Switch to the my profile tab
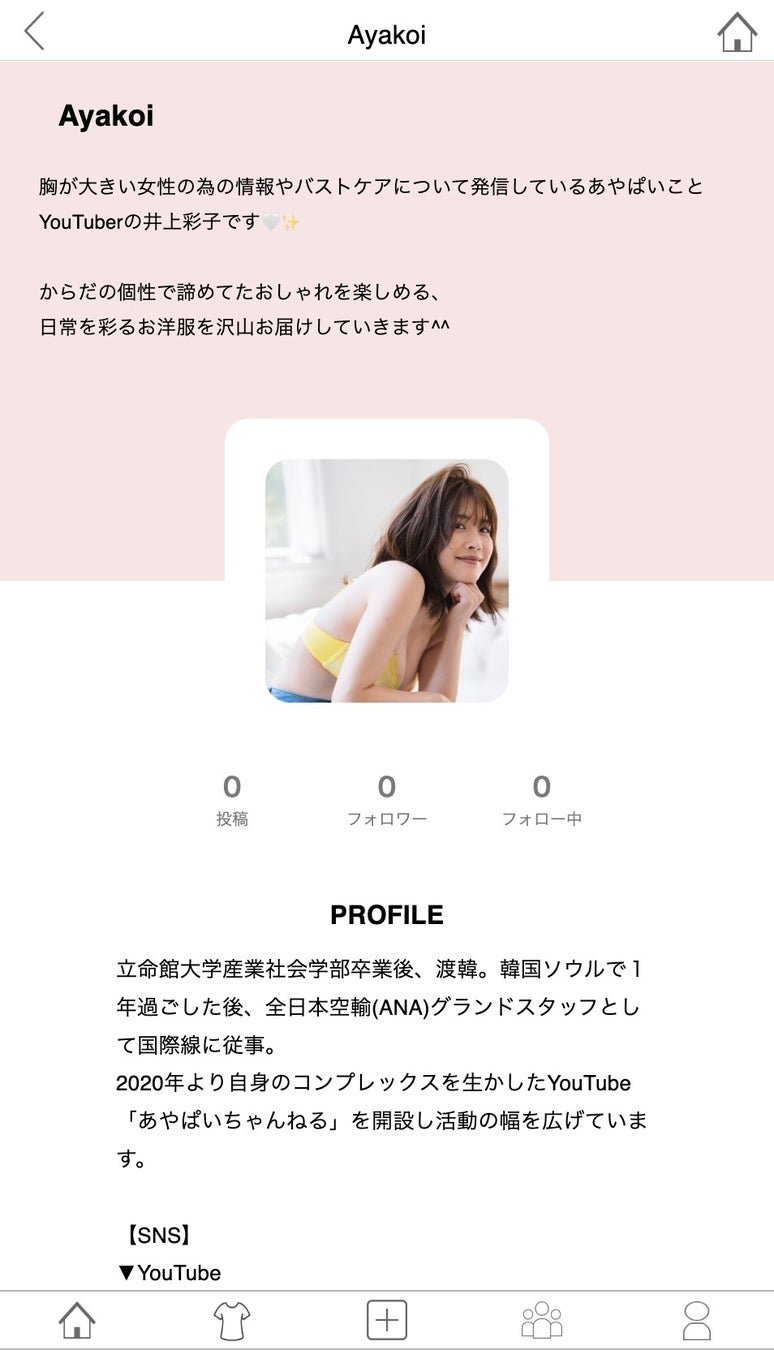 click(697, 1320)
